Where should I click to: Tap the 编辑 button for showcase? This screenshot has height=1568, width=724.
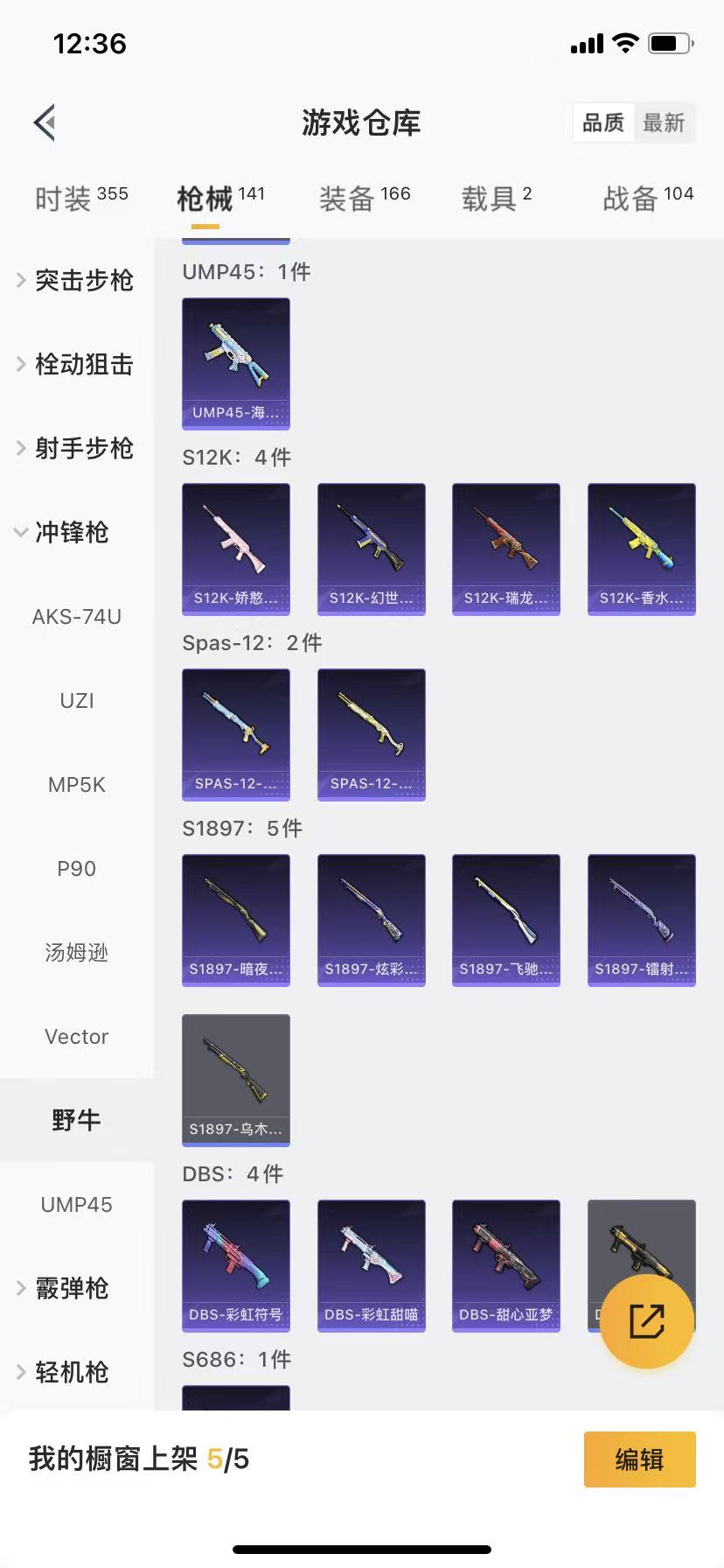[639, 1459]
